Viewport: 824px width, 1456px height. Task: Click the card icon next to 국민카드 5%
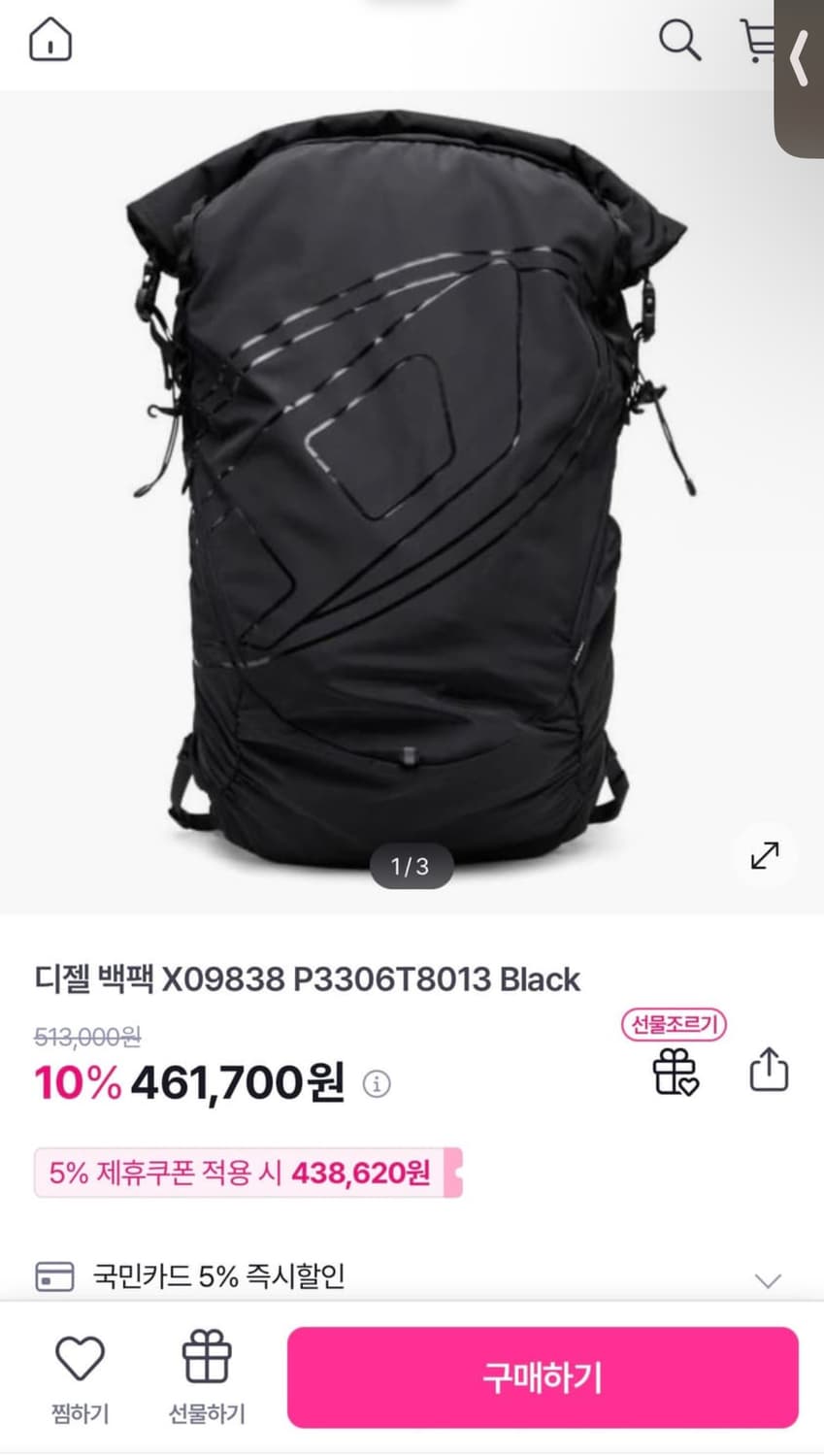(55, 1277)
